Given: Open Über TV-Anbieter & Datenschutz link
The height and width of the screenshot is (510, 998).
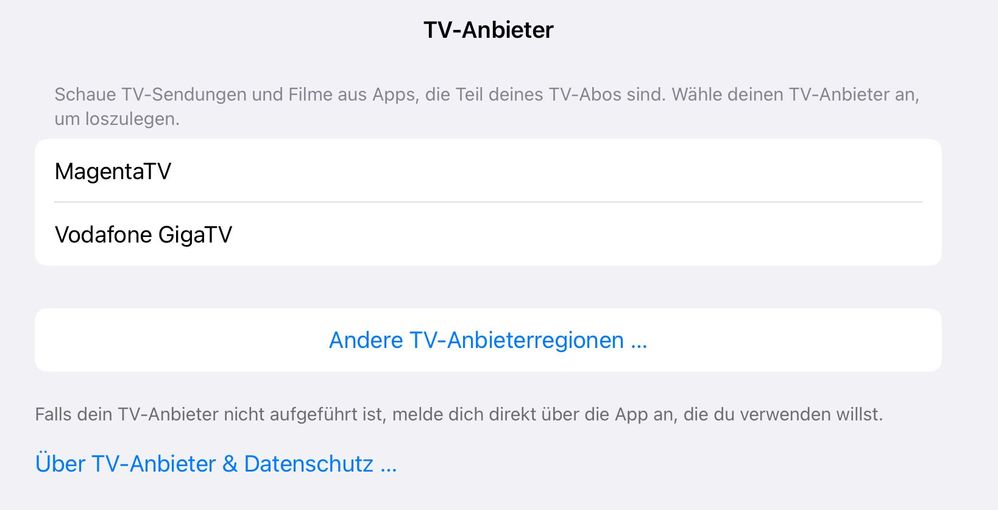Looking at the screenshot, I should (x=216, y=464).
